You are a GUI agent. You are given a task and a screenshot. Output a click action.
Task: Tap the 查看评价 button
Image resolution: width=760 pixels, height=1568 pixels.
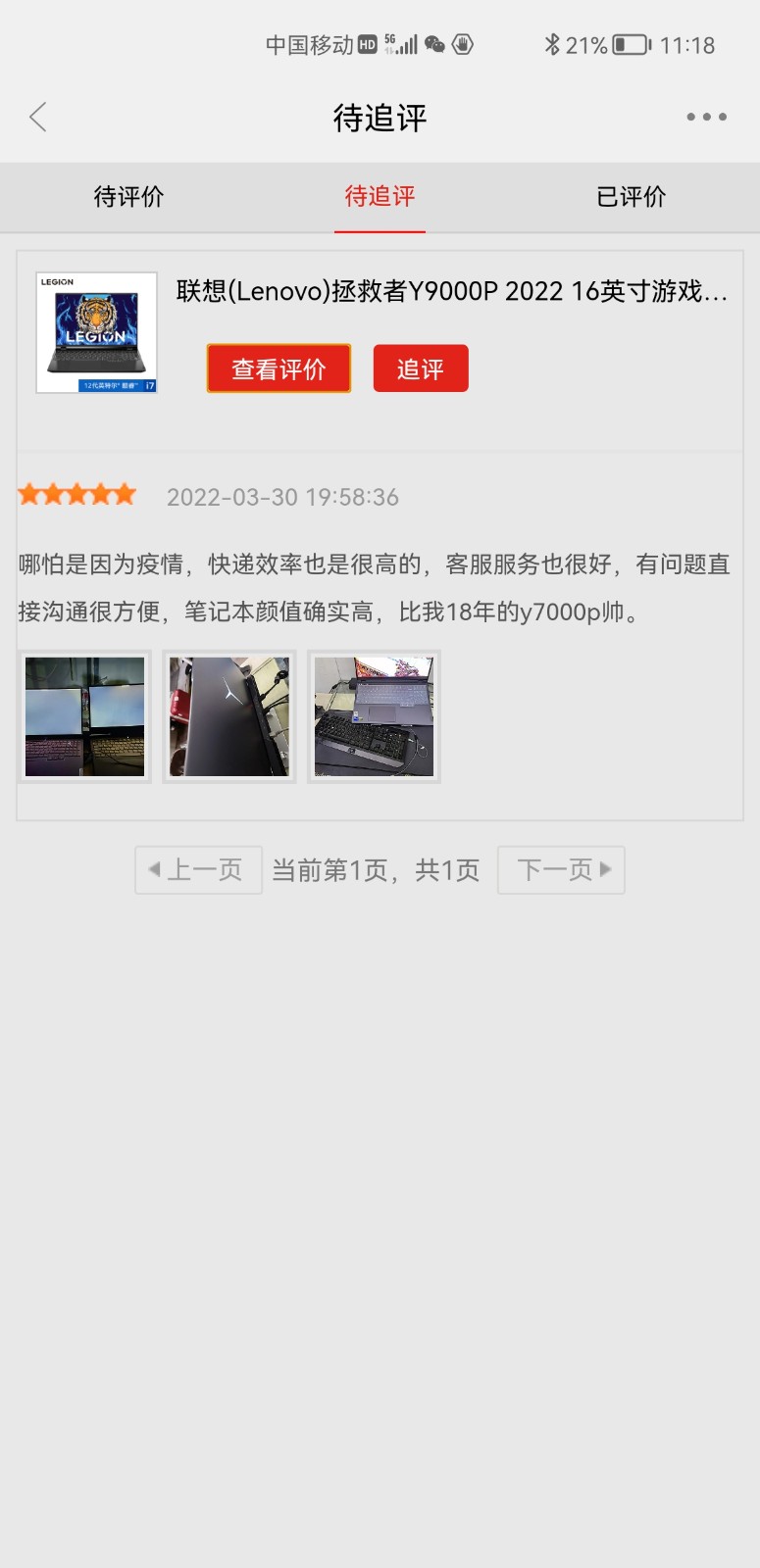coord(279,368)
